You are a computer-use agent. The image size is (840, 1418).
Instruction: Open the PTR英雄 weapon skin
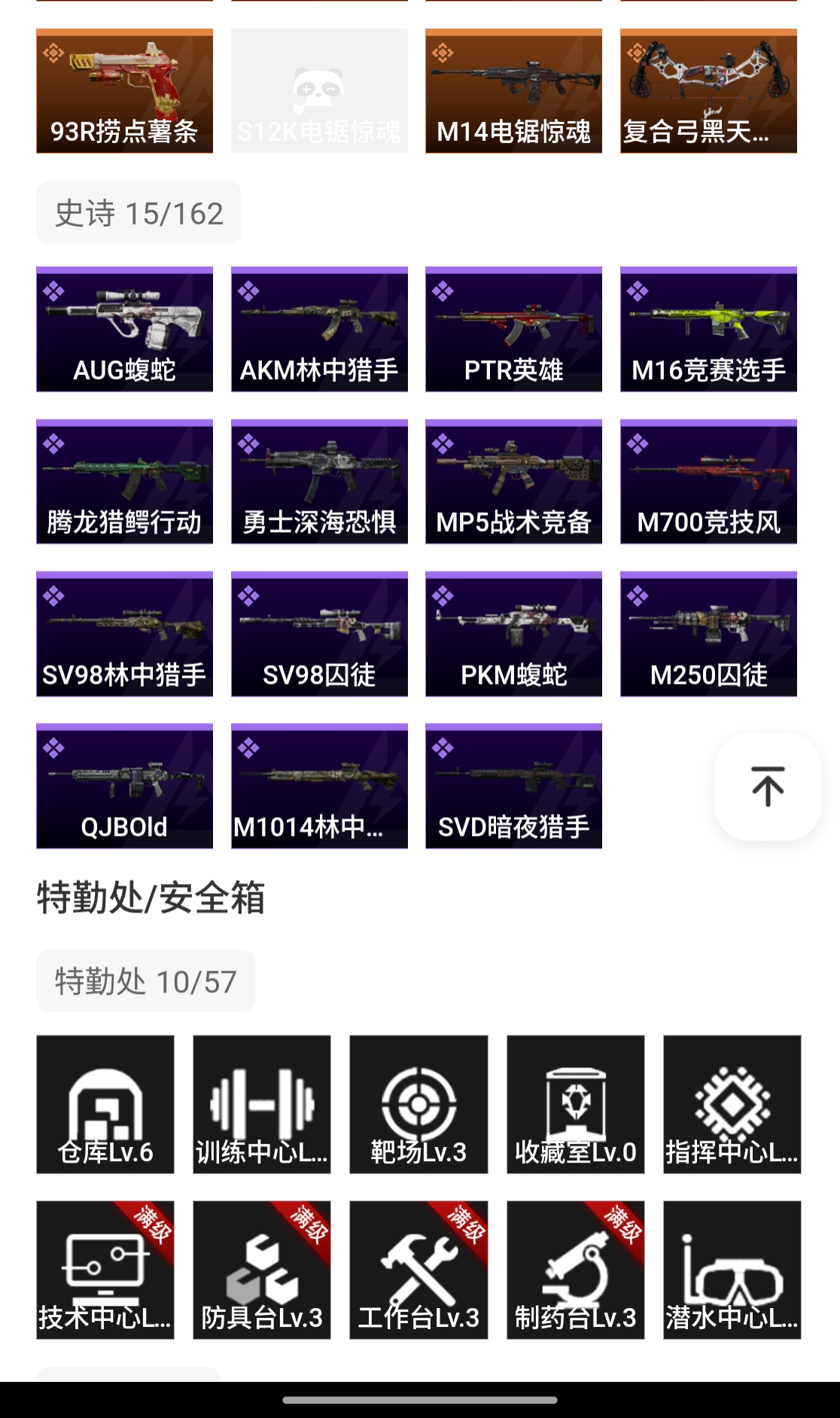tap(513, 329)
